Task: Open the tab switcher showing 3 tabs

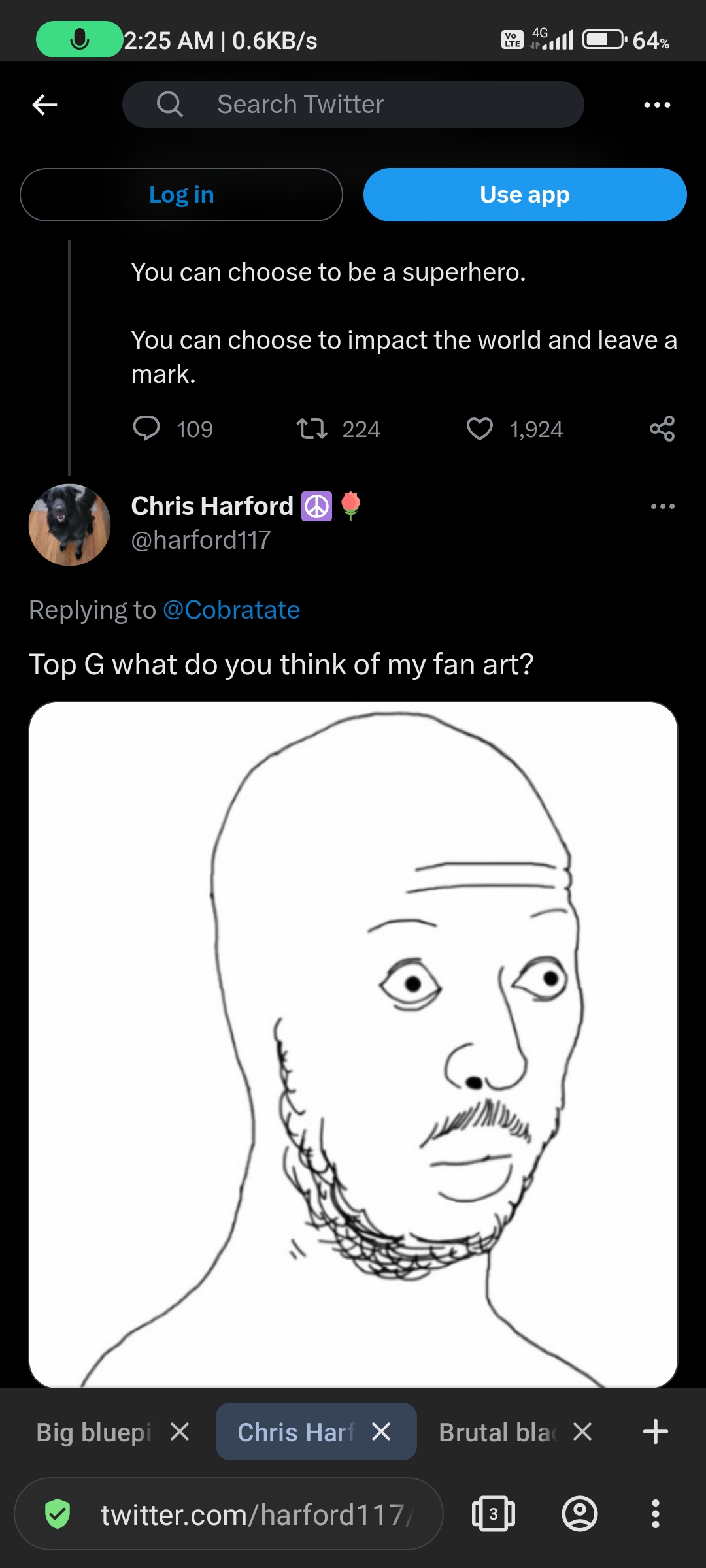Action: (x=493, y=1514)
